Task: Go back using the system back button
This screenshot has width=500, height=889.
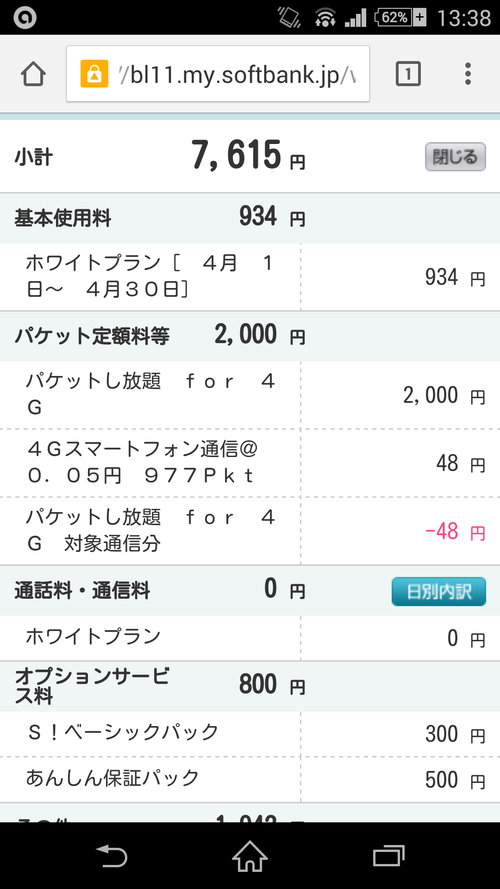Action: 111,856
